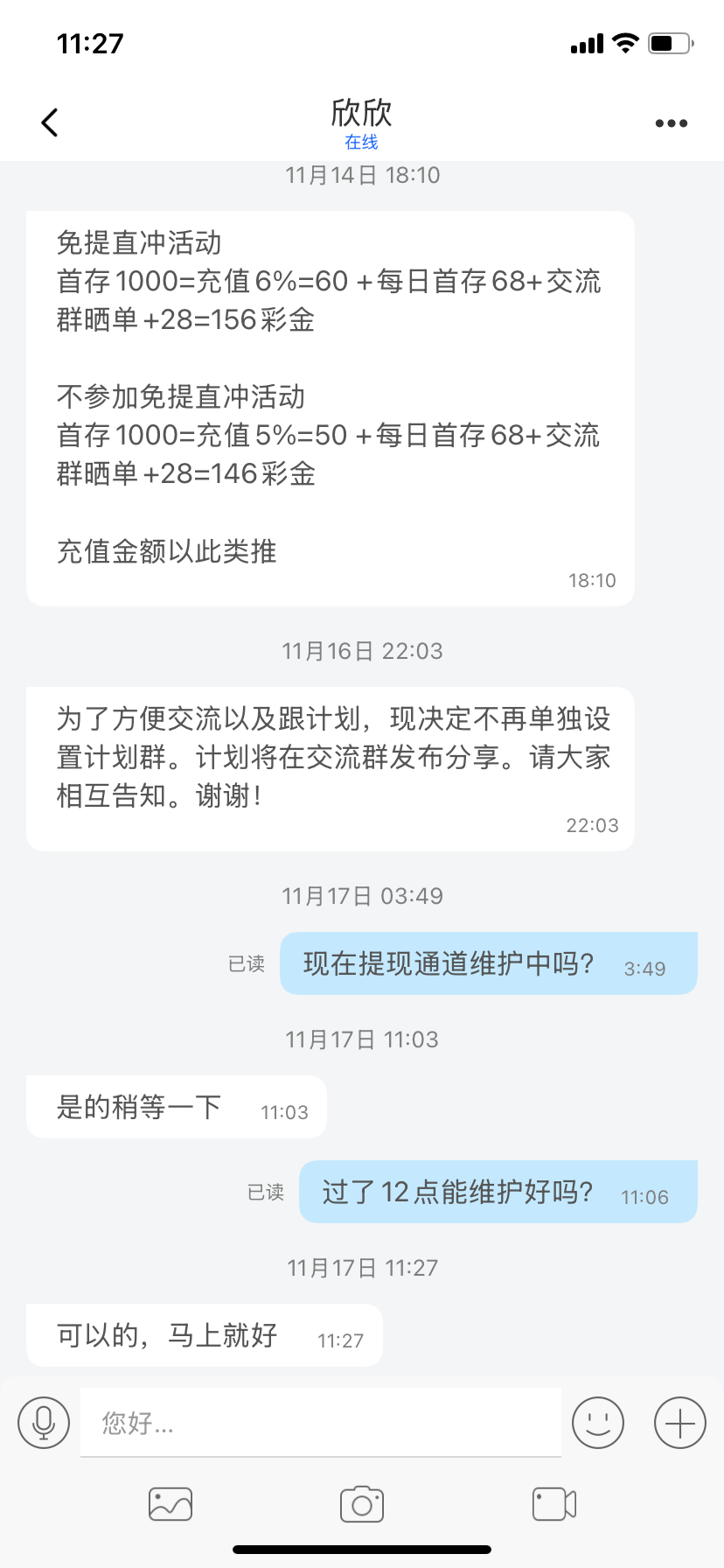Tap the video camera icon
The image size is (724, 1568).
554,1504
